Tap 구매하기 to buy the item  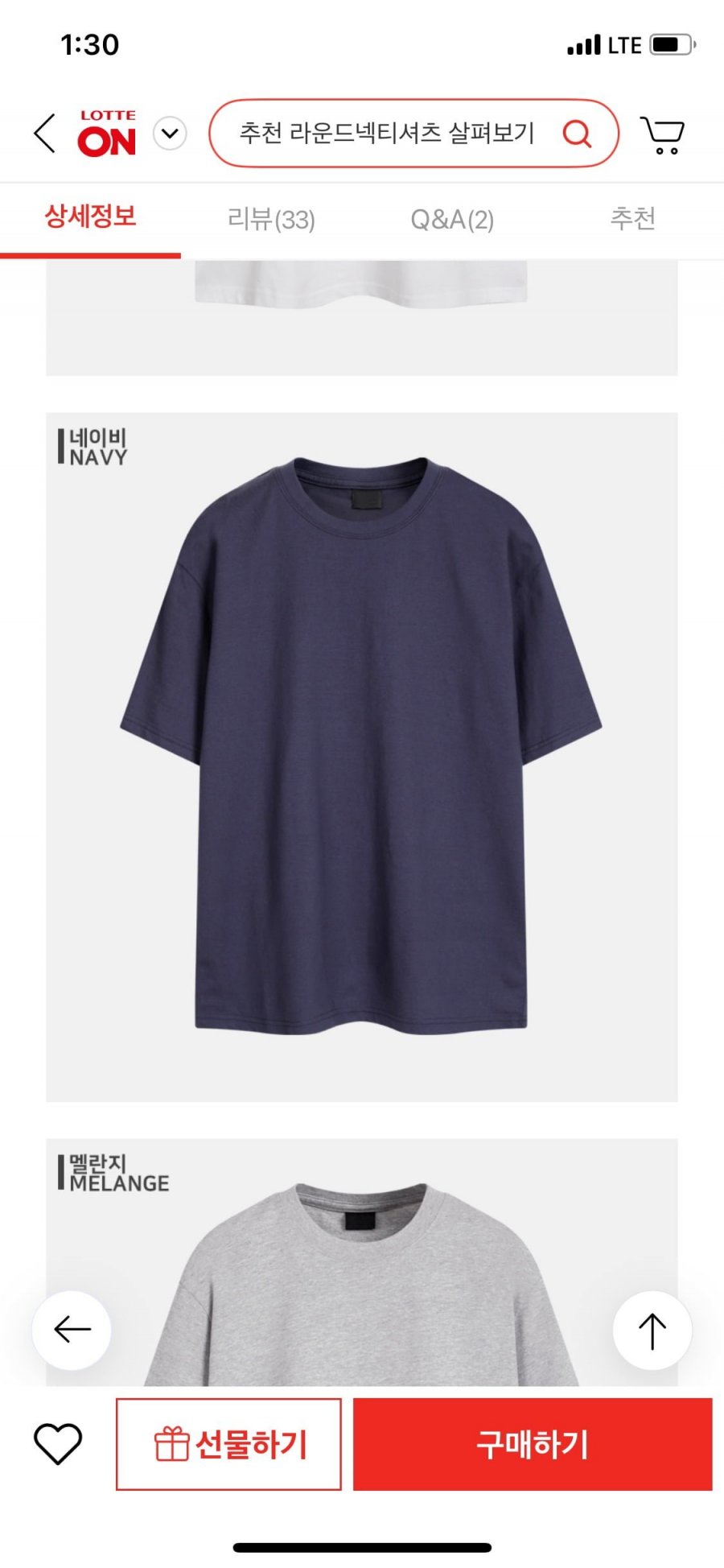[x=533, y=1444]
